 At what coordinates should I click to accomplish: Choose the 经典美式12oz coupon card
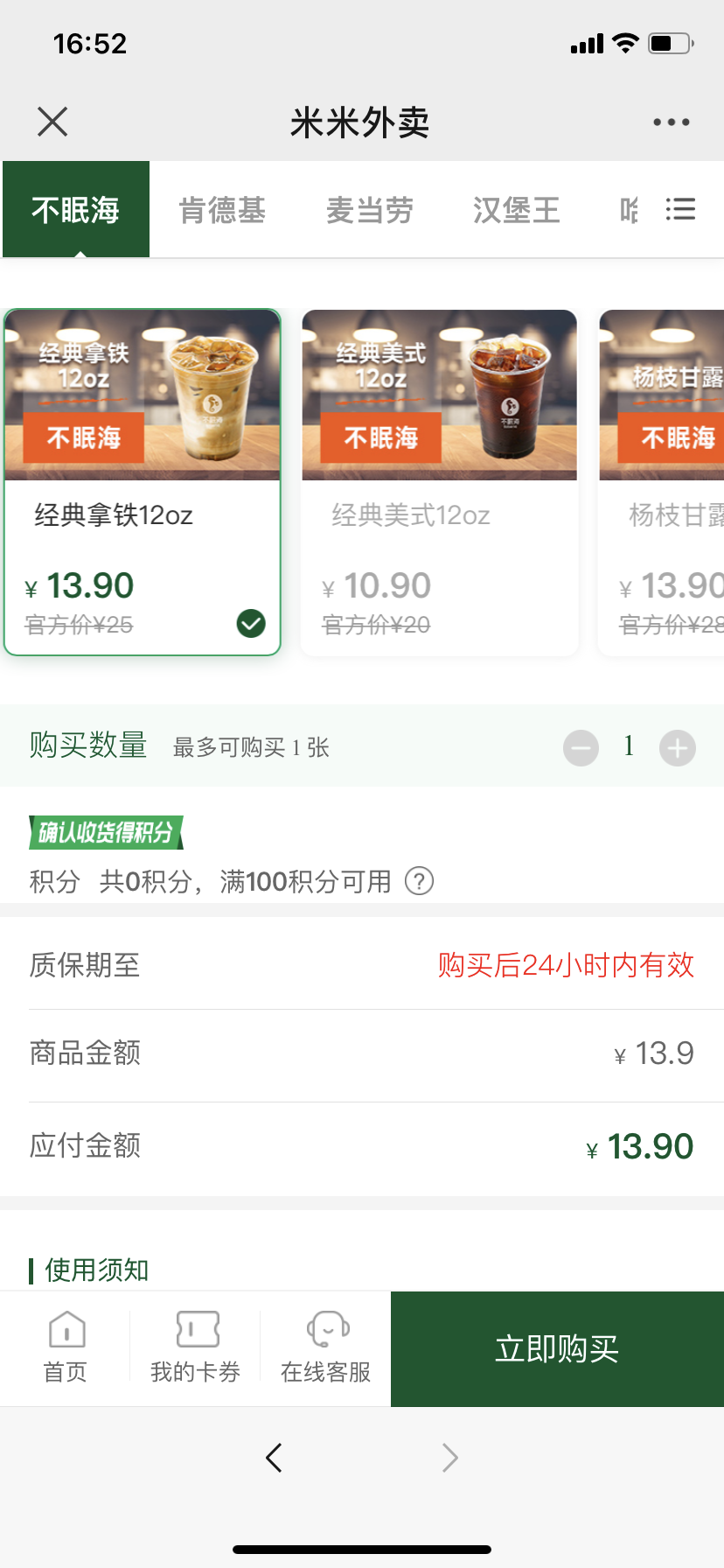439,481
